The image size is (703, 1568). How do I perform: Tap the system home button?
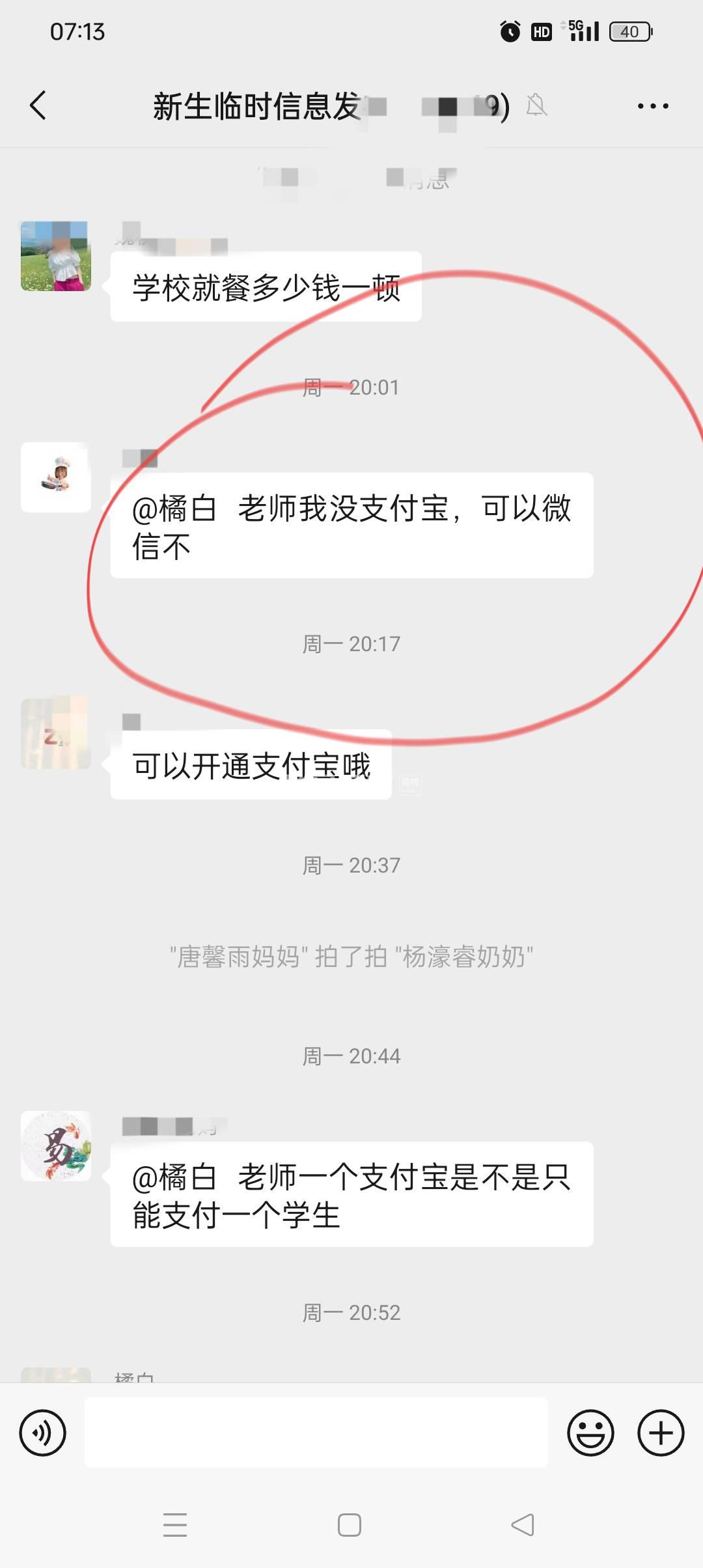pos(350,1525)
